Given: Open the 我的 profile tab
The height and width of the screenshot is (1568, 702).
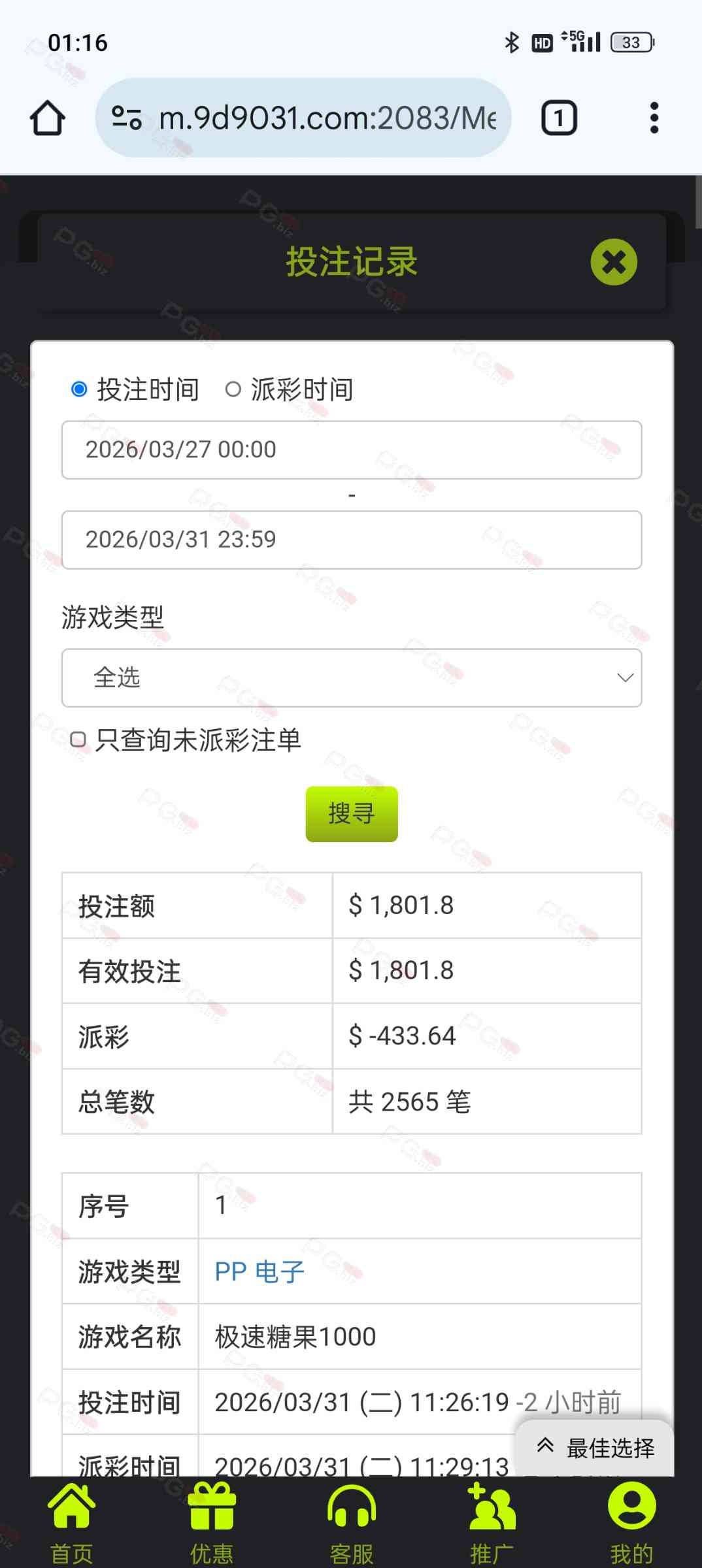Looking at the screenshot, I should (x=631, y=1522).
